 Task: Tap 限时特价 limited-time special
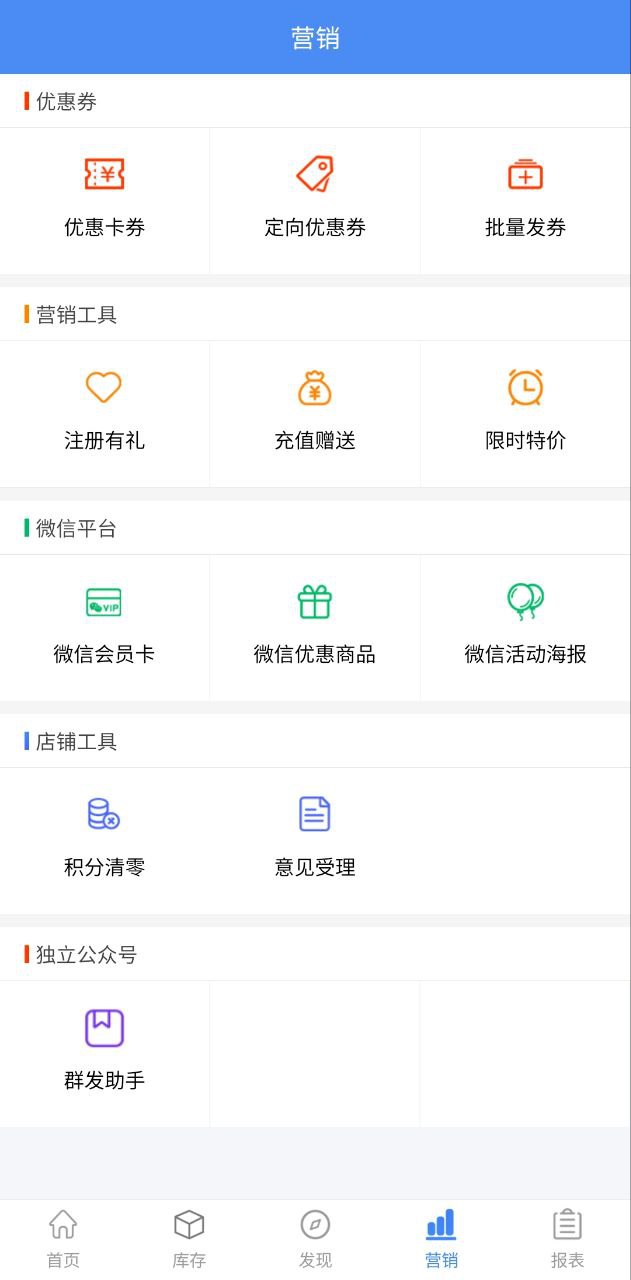point(526,414)
